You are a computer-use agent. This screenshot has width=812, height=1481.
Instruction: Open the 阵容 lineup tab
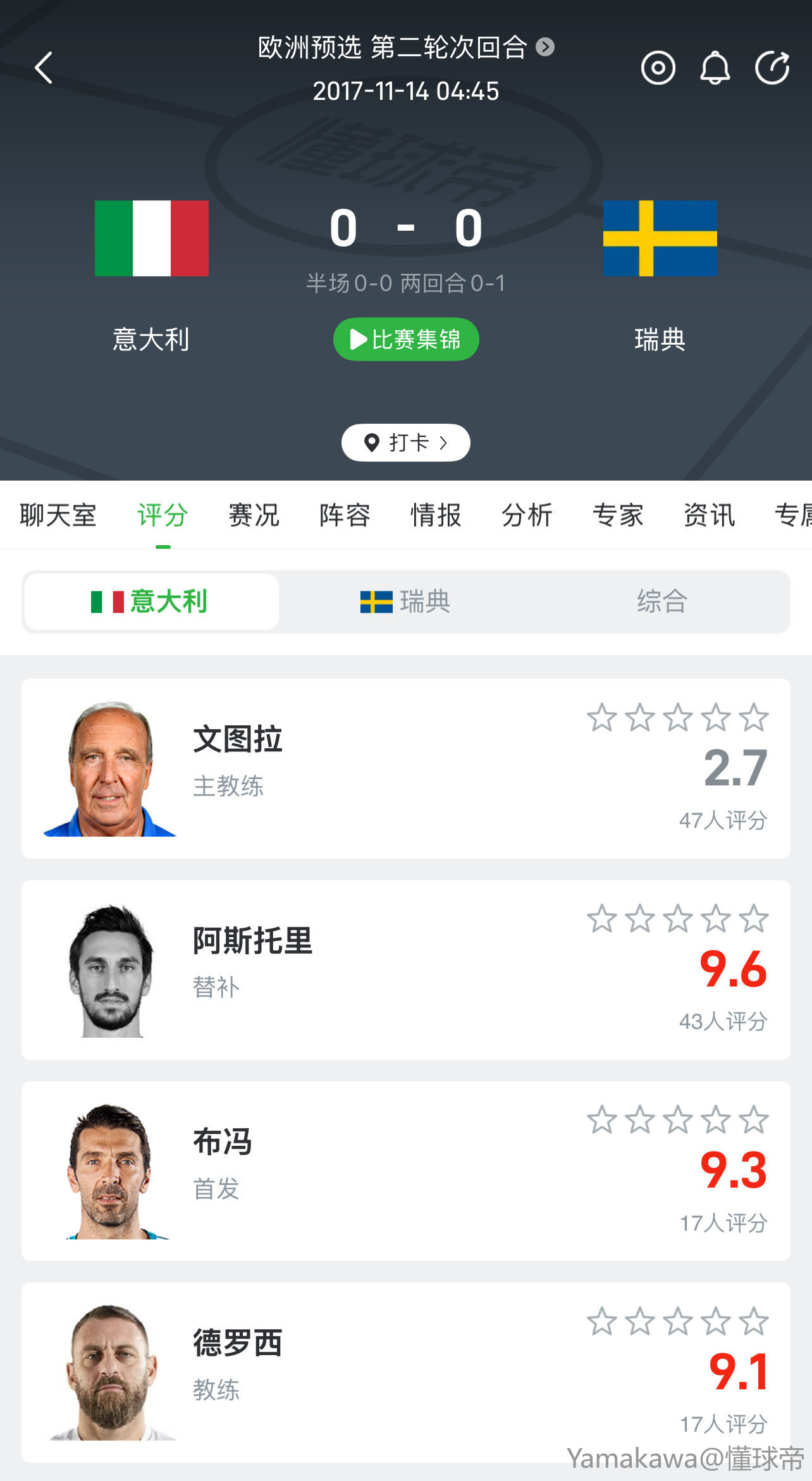pos(345,515)
